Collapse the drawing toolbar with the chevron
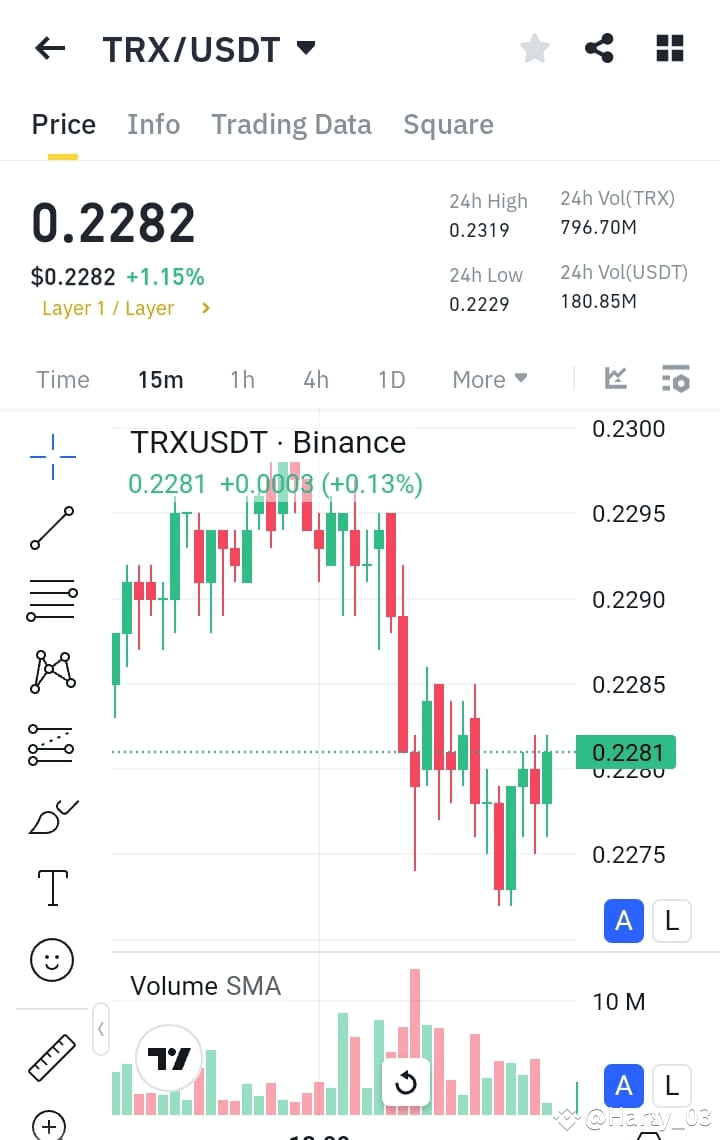 coord(100,1030)
